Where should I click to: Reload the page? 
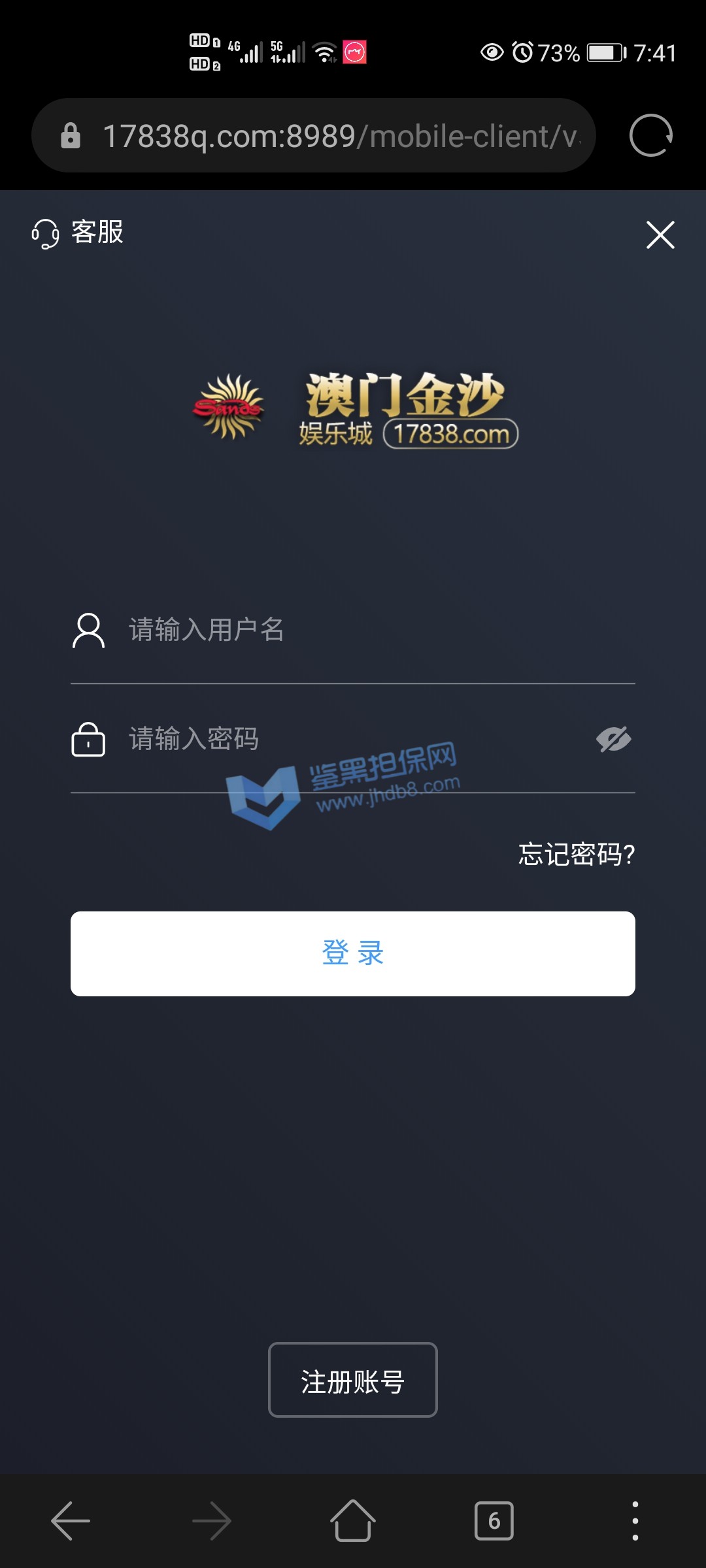click(650, 136)
